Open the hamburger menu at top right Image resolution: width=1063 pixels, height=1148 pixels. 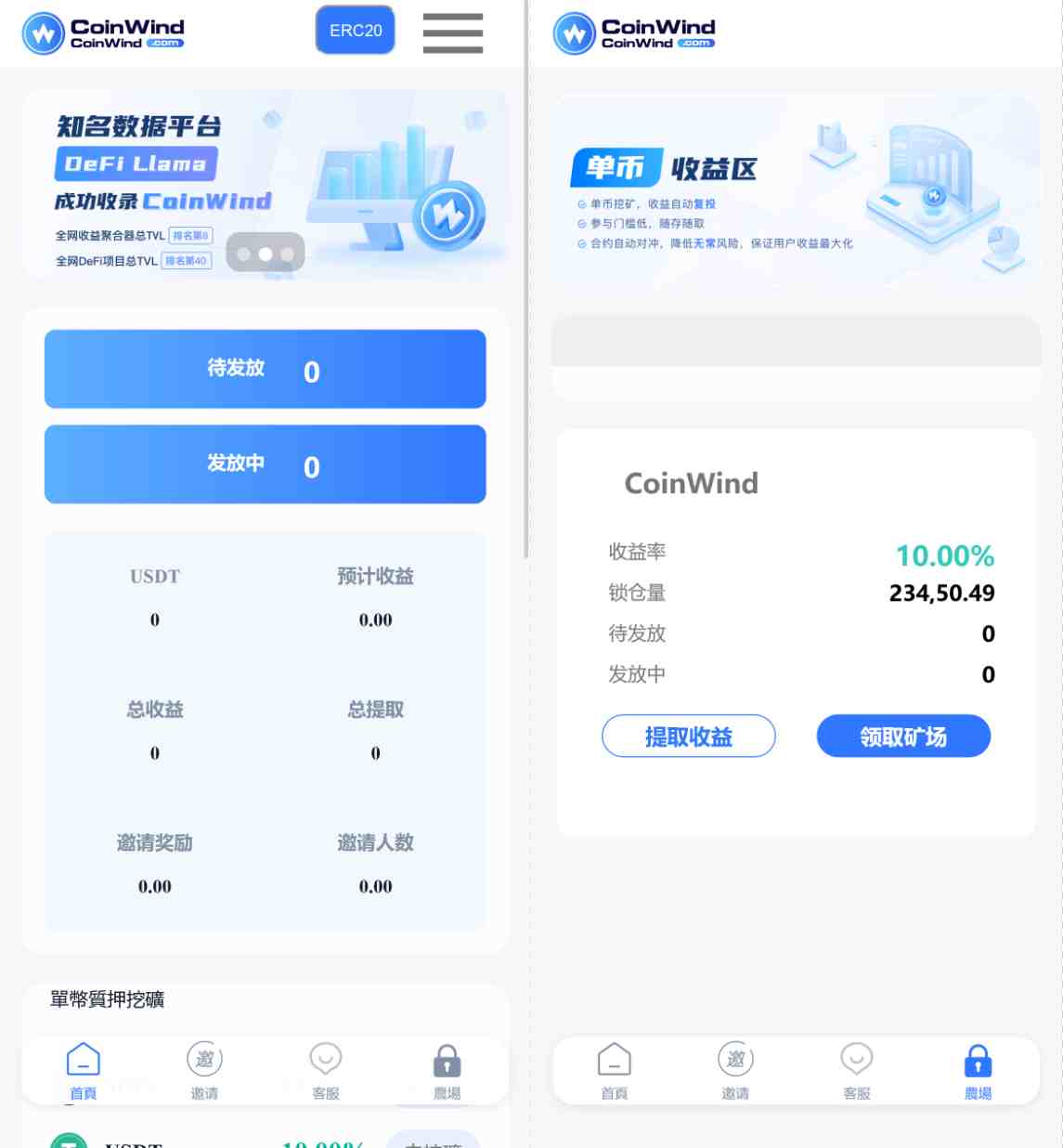tap(452, 33)
